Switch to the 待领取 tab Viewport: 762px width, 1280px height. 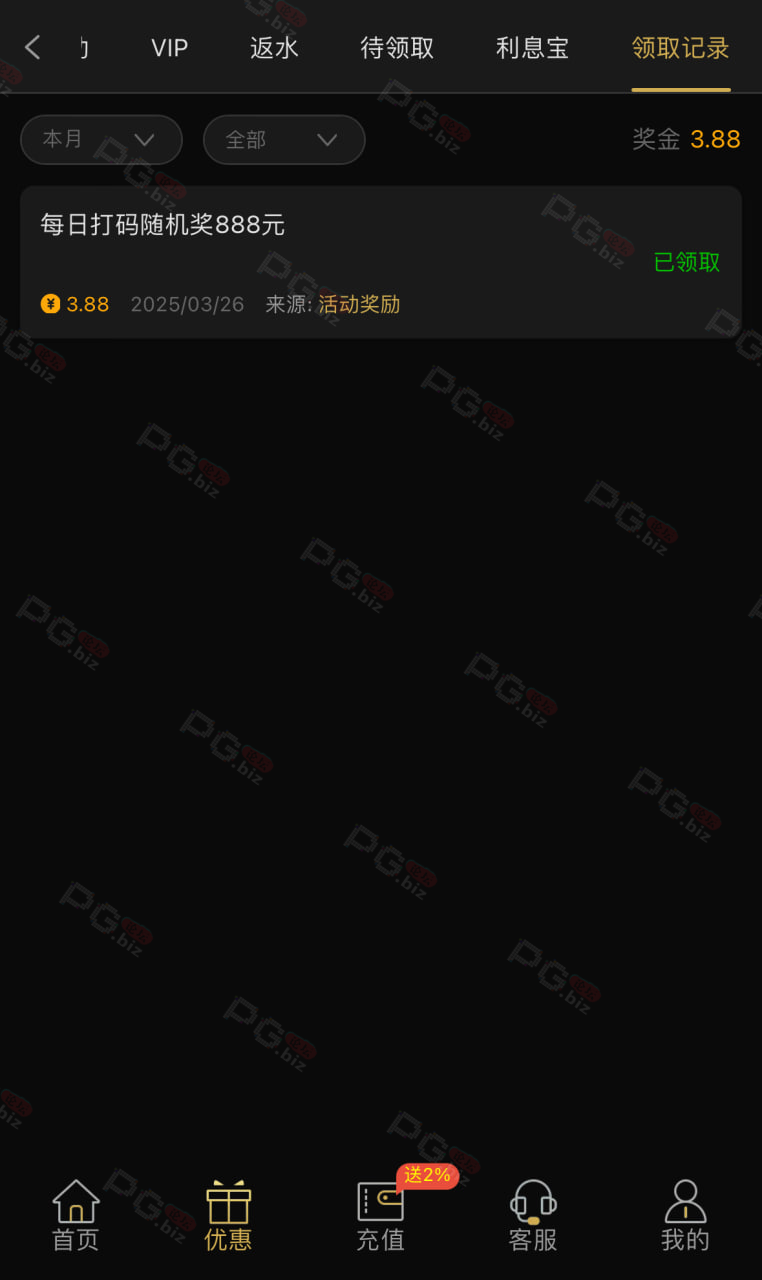397,47
